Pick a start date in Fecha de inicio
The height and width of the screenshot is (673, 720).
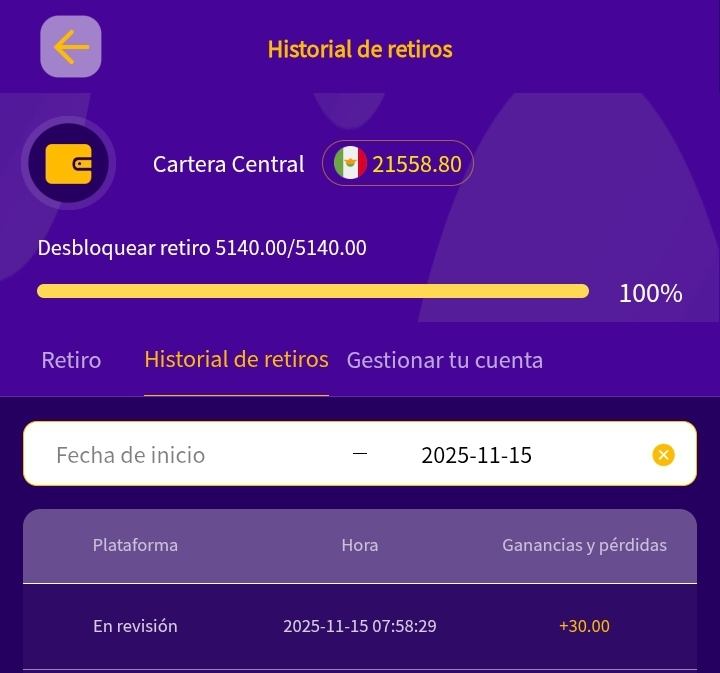coord(131,455)
